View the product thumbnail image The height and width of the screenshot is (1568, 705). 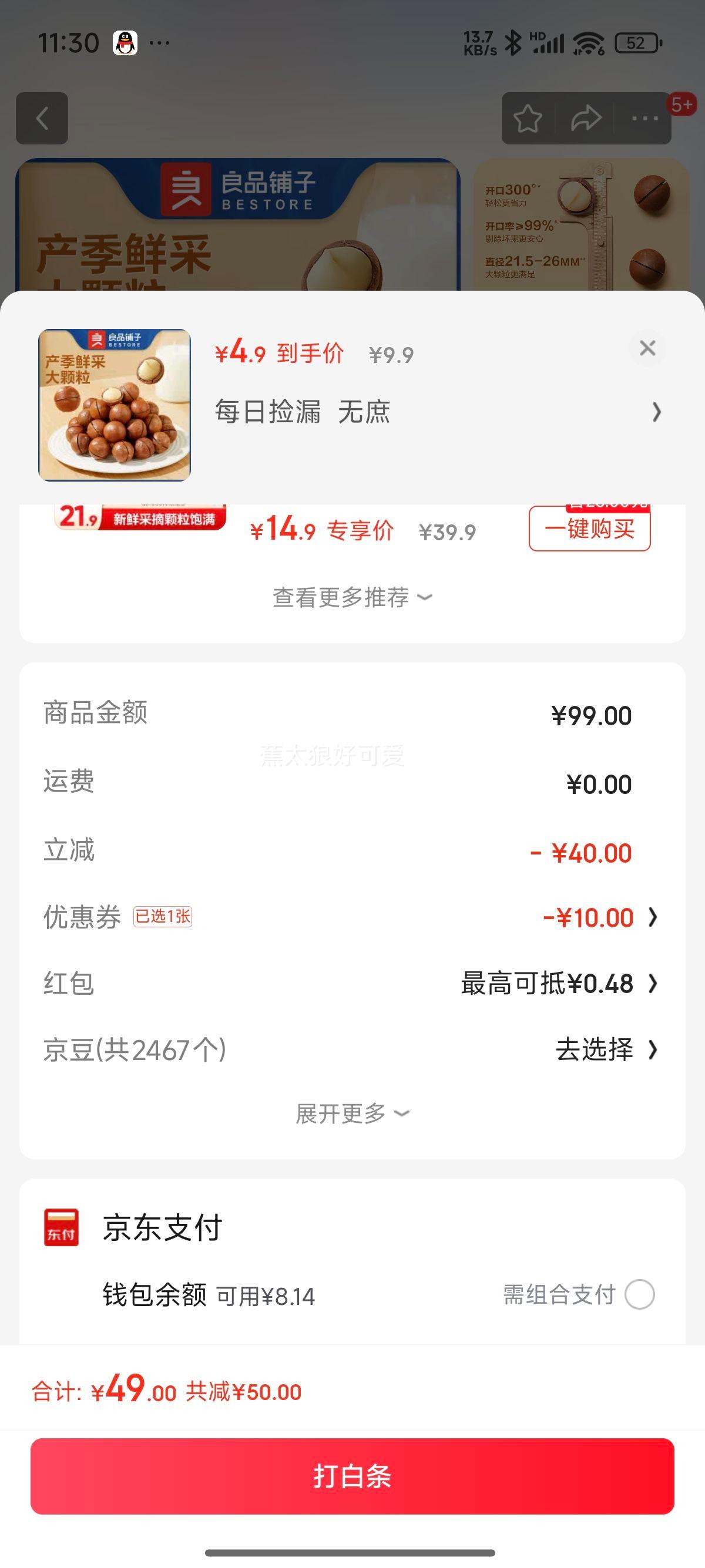(x=115, y=405)
